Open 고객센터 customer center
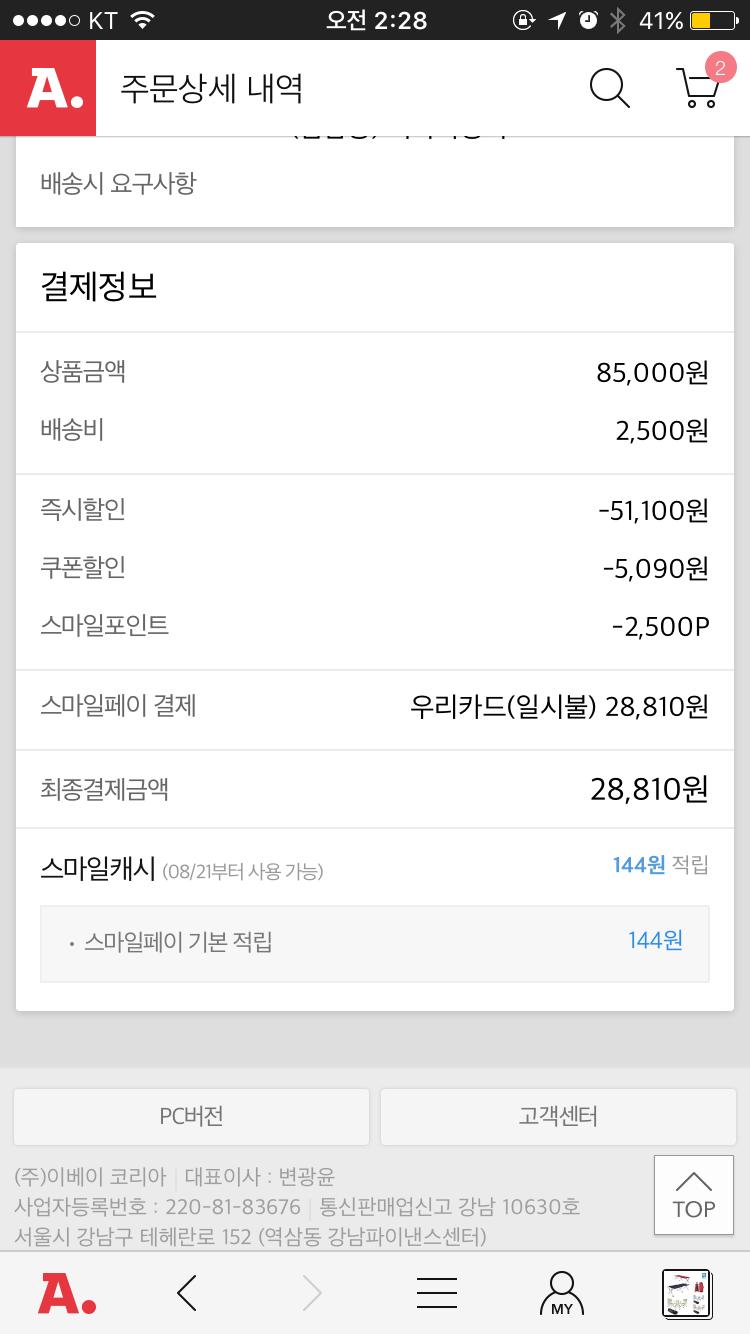This screenshot has height=1334, width=750. tap(558, 1116)
